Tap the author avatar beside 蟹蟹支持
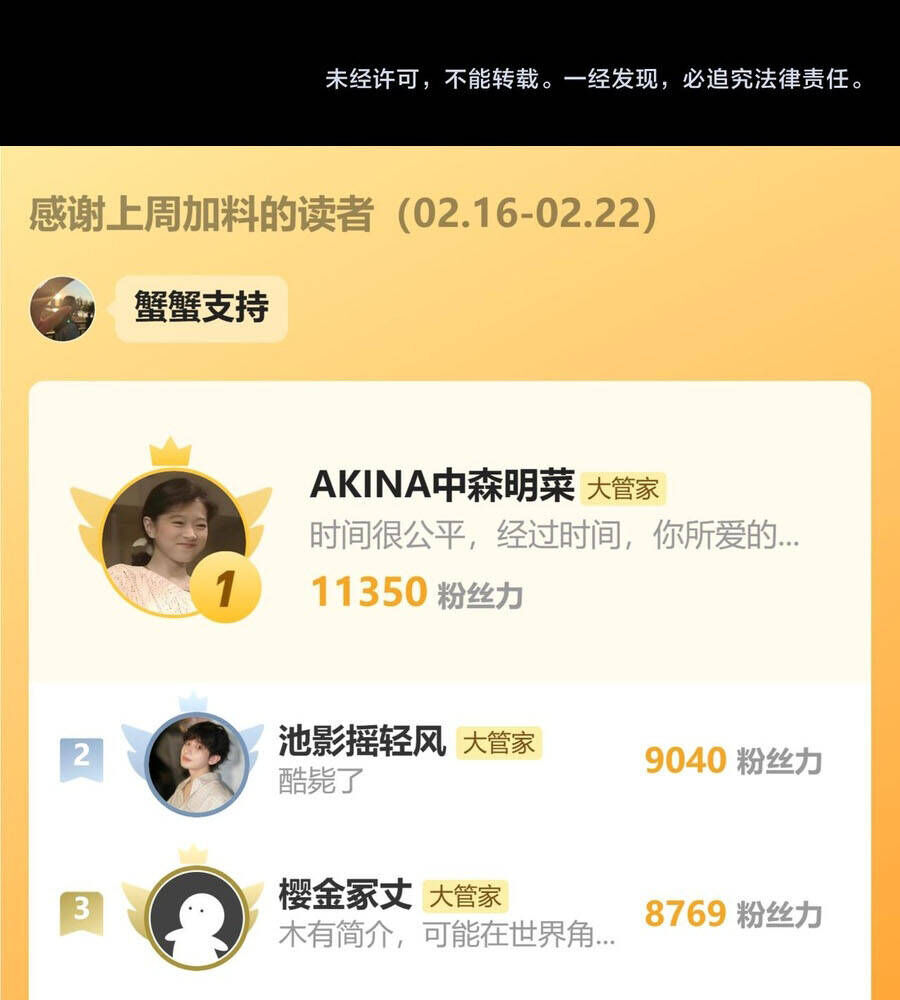 click(62, 309)
